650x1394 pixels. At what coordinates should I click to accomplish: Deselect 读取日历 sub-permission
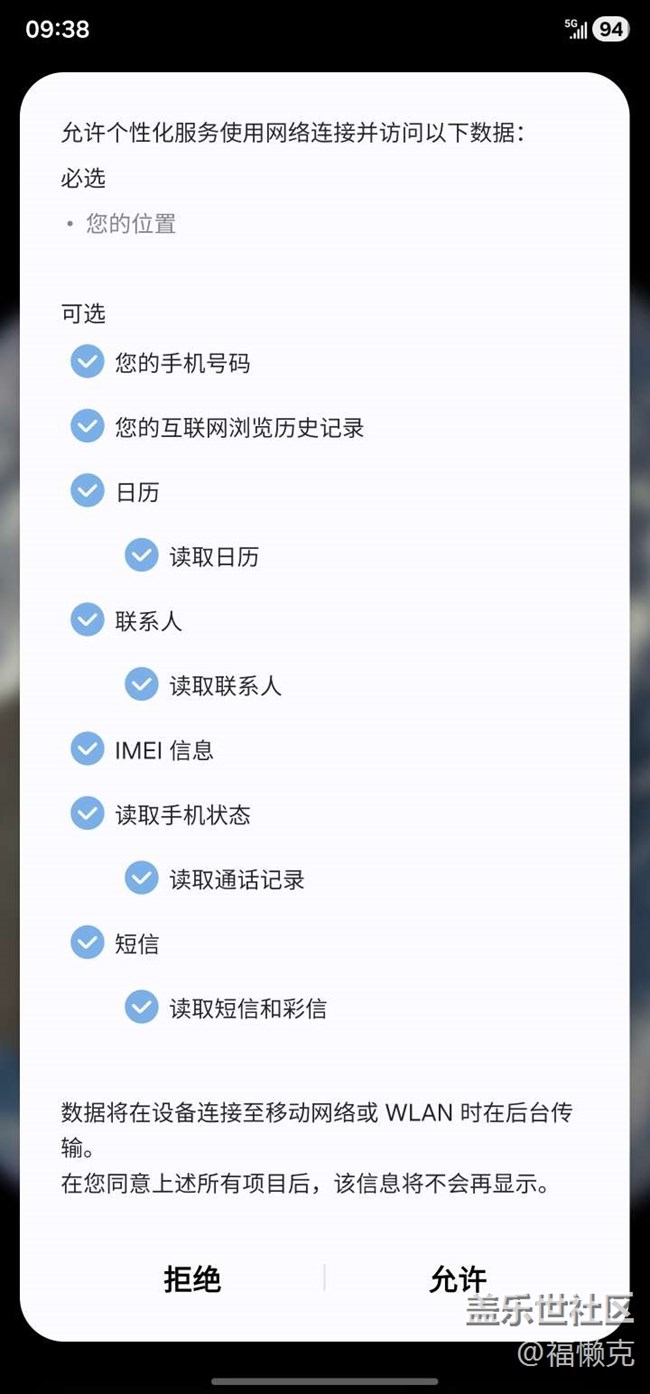point(141,556)
